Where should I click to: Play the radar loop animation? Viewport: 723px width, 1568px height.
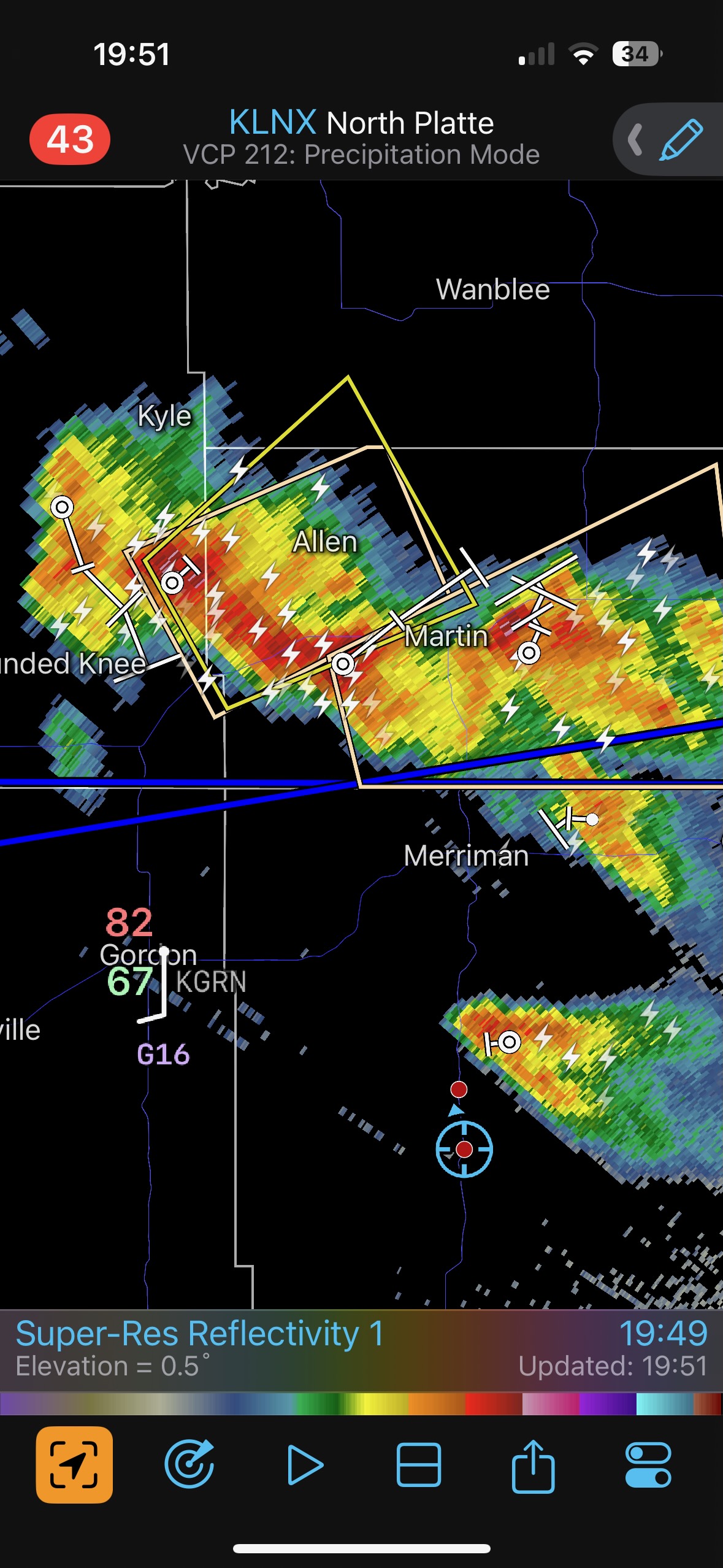click(305, 1465)
